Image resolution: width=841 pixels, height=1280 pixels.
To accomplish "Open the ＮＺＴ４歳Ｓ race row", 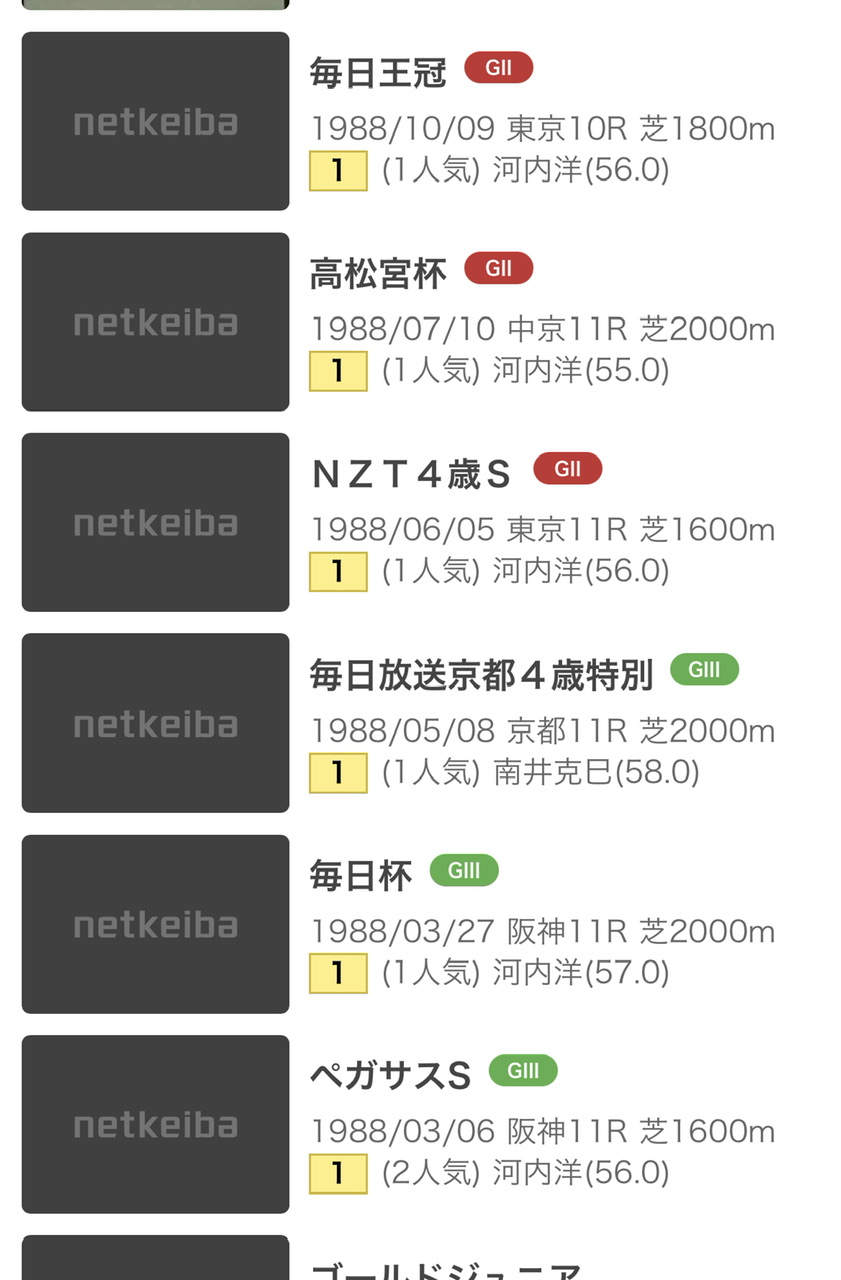I will point(411,473).
